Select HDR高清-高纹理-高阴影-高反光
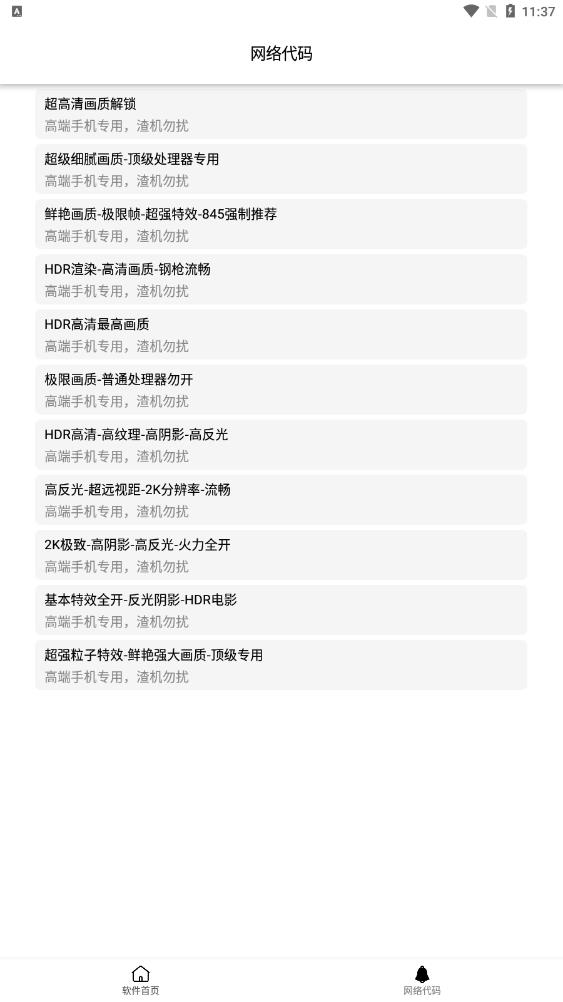563x1002 pixels. pyautogui.click(x=281, y=445)
